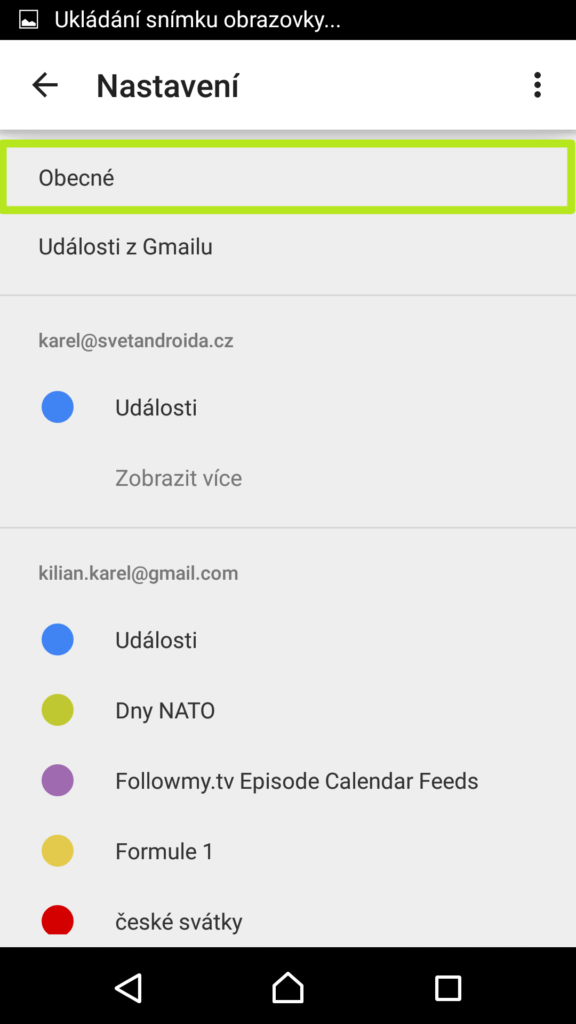Tap the system home button
Image resolution: width=576 pixels, height=1024 pixels.
288,986
